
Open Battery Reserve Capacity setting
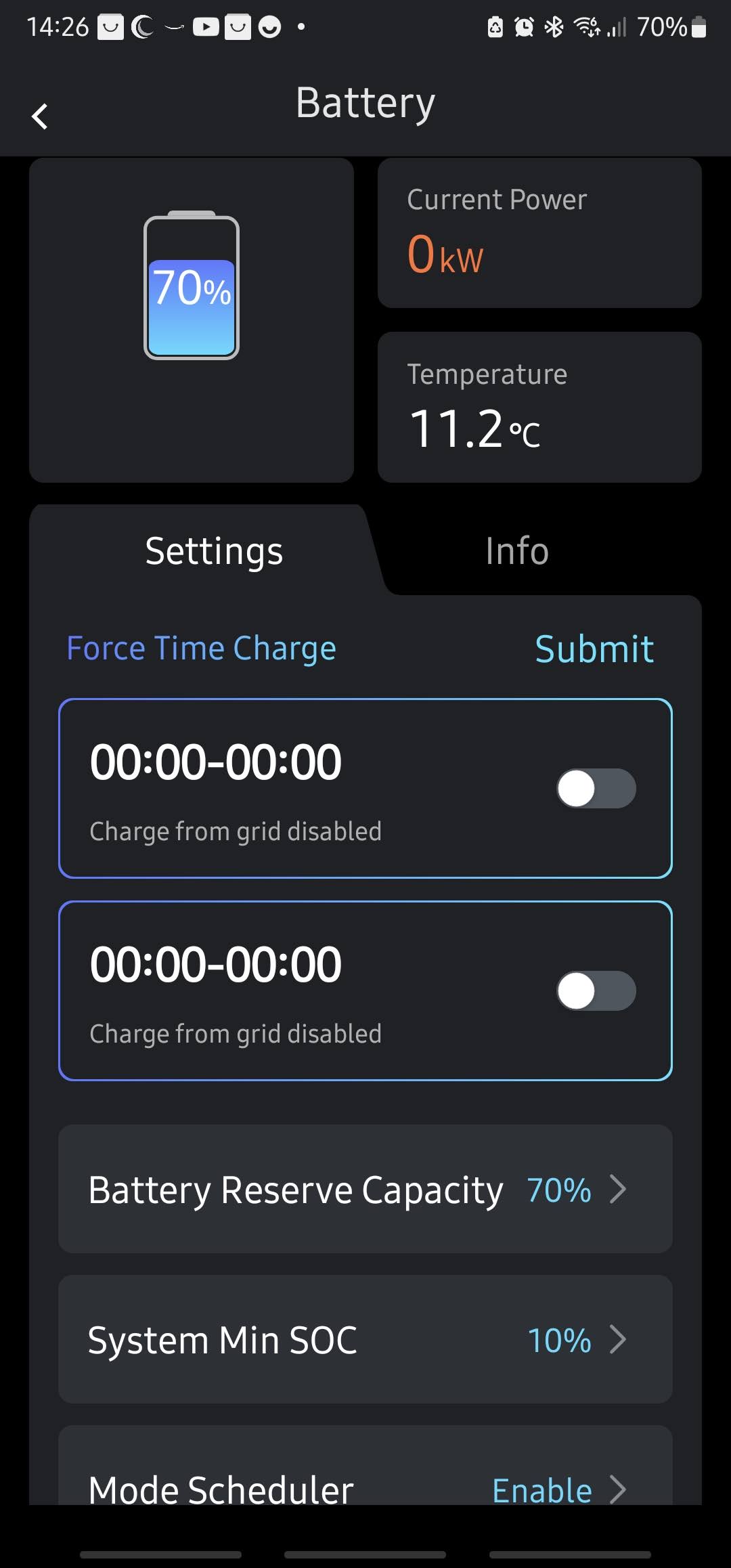365,1190
